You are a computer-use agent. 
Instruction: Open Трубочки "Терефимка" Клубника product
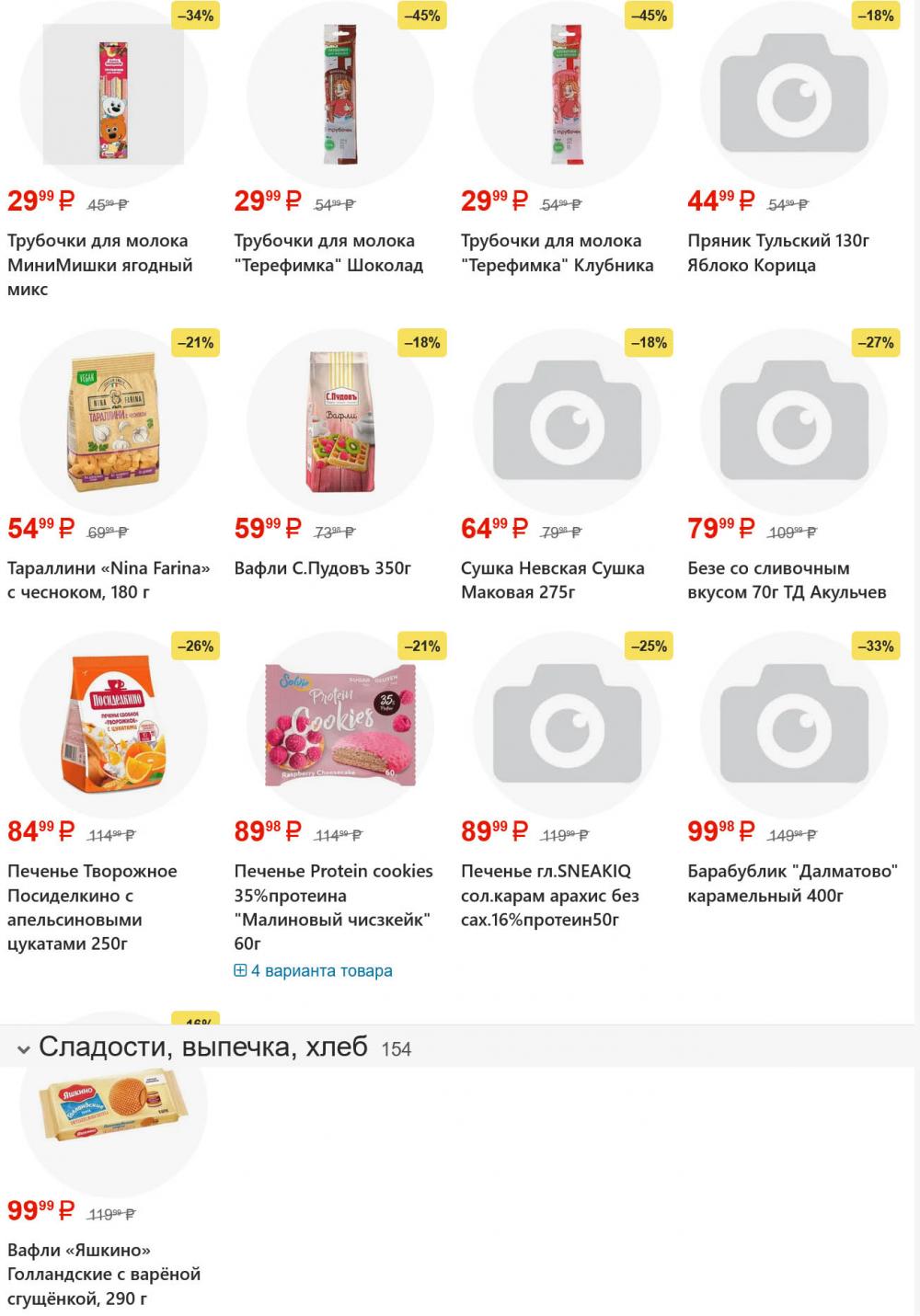(557, 253)
